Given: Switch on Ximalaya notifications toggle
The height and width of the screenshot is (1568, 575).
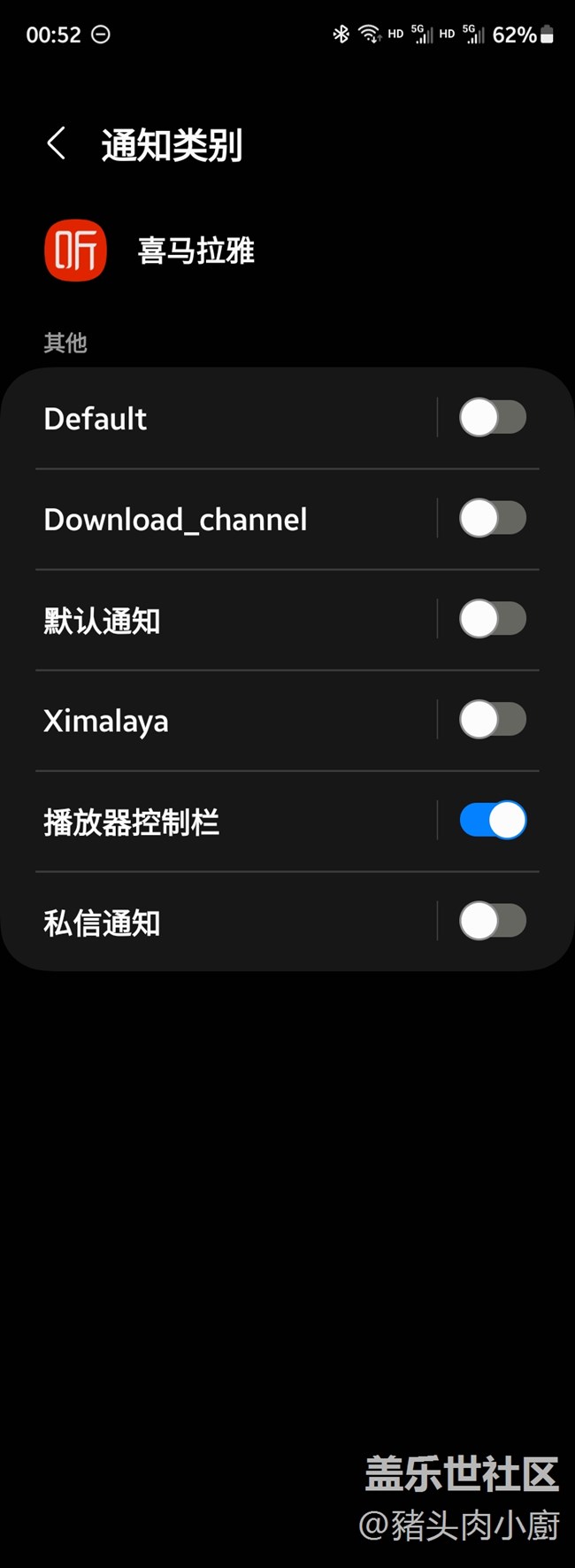Looking at the screenshot, I should pos(492,720).
